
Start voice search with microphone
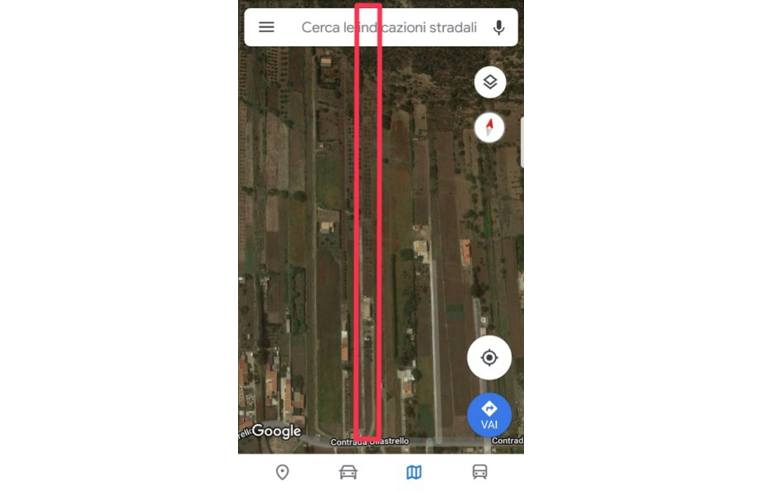499,27
